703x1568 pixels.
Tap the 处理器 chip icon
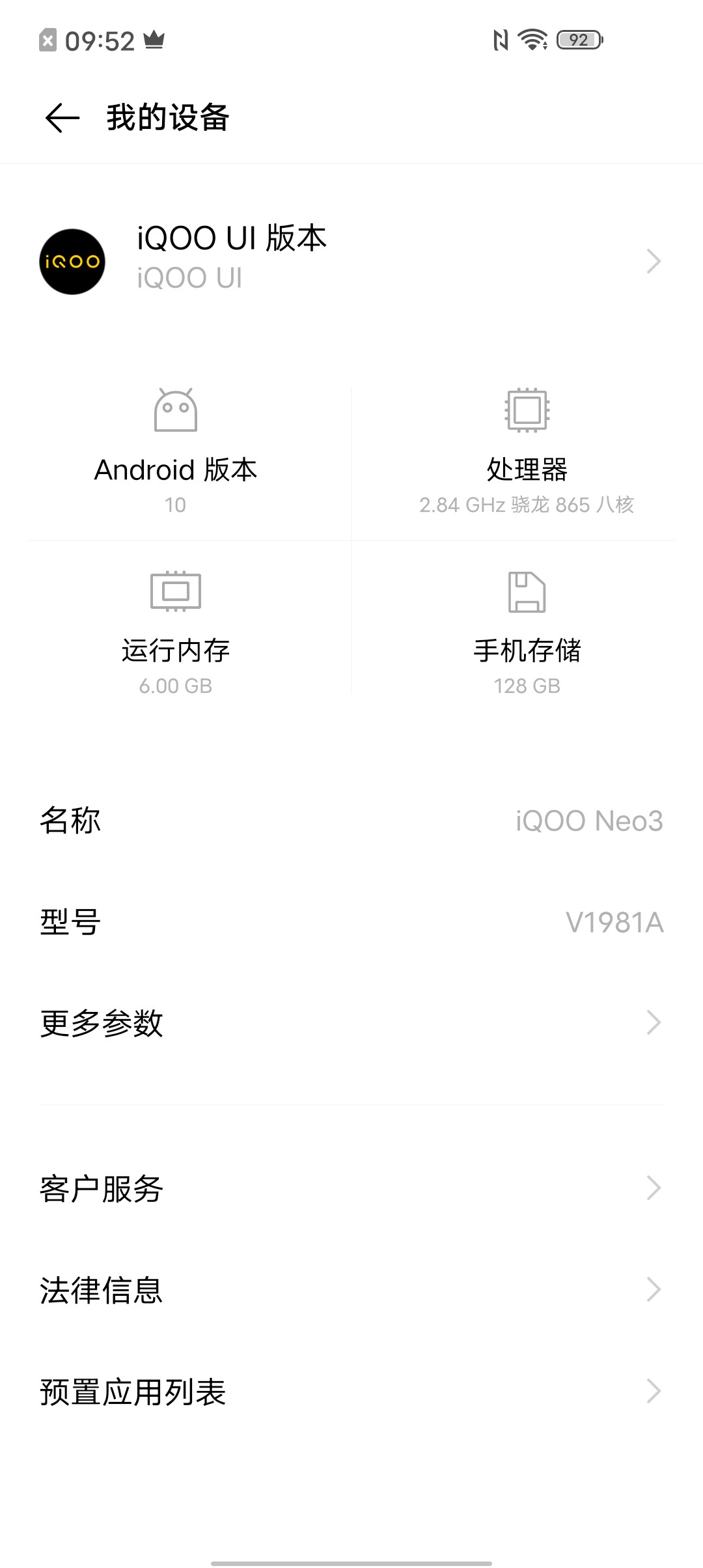coord(526,410)
